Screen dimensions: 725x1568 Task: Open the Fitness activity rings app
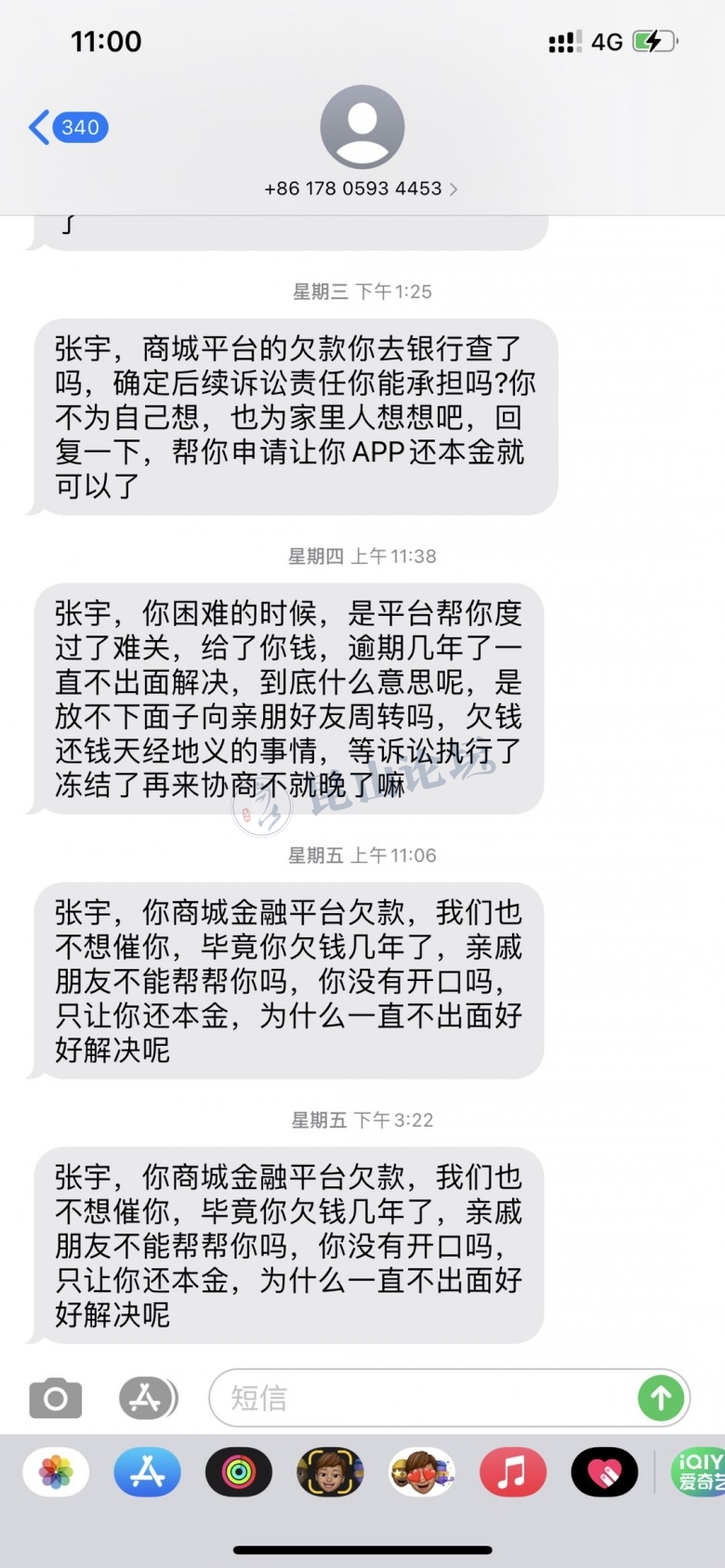click(x=239, y=1472)
